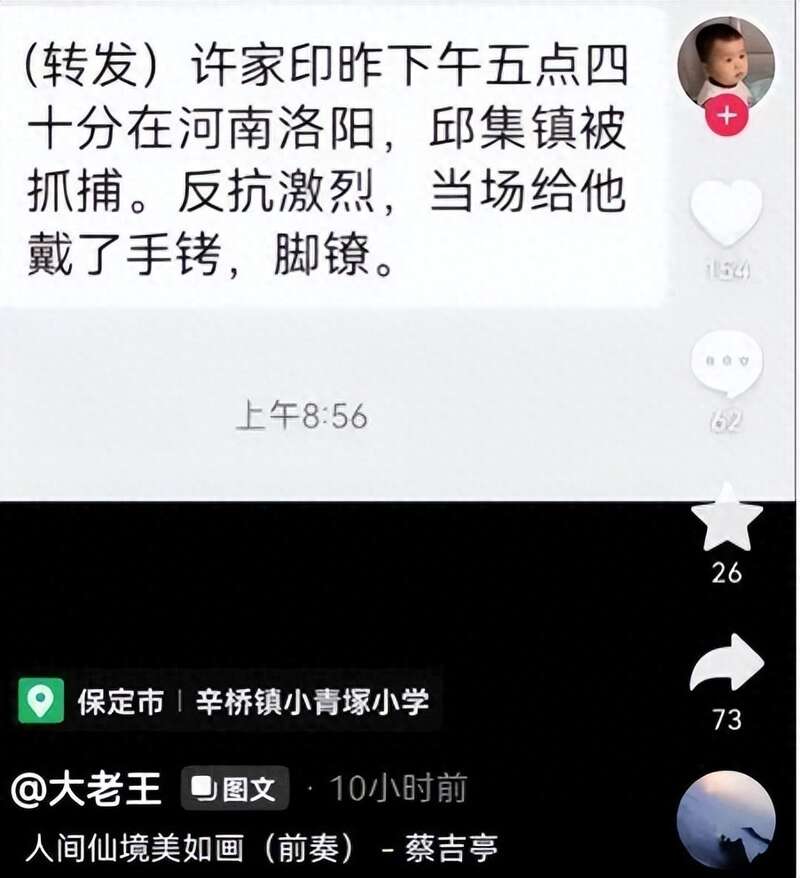Like this post with the heart

click(x=727, y=212)
